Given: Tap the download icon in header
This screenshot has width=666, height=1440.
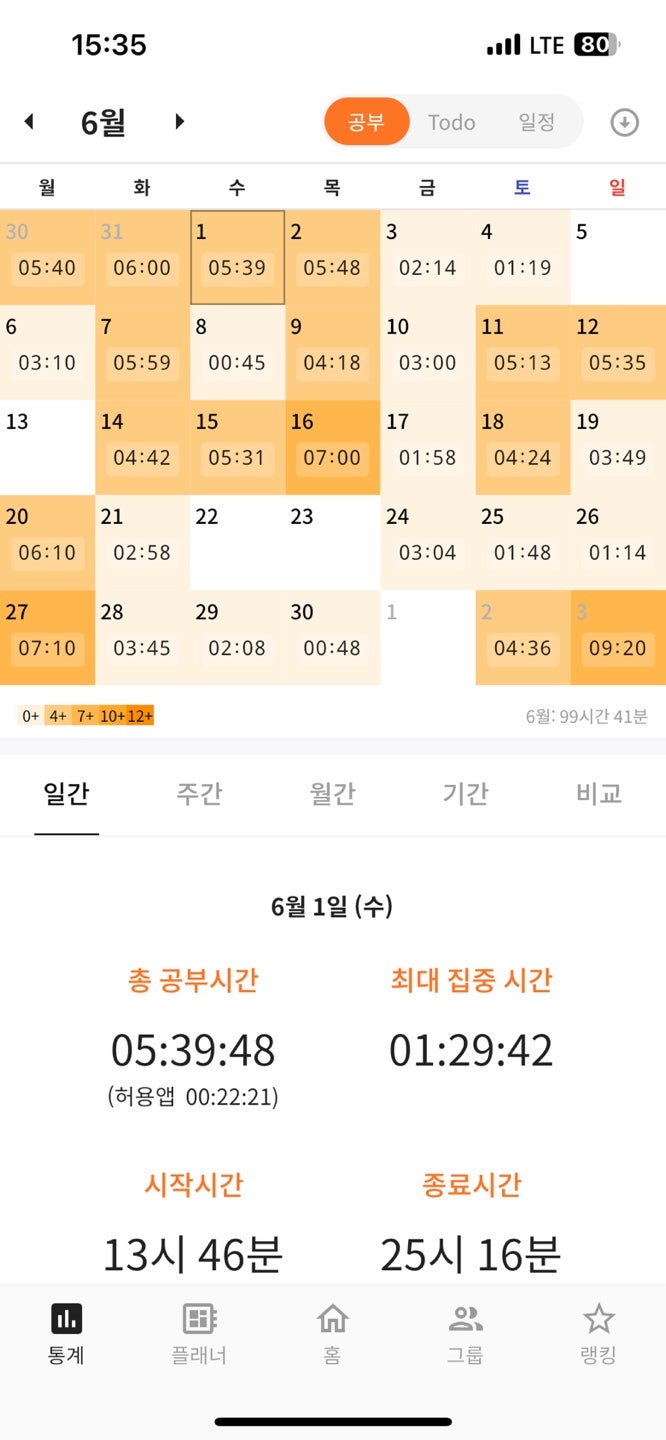Looking at the screenshot, I should (624, 122).
